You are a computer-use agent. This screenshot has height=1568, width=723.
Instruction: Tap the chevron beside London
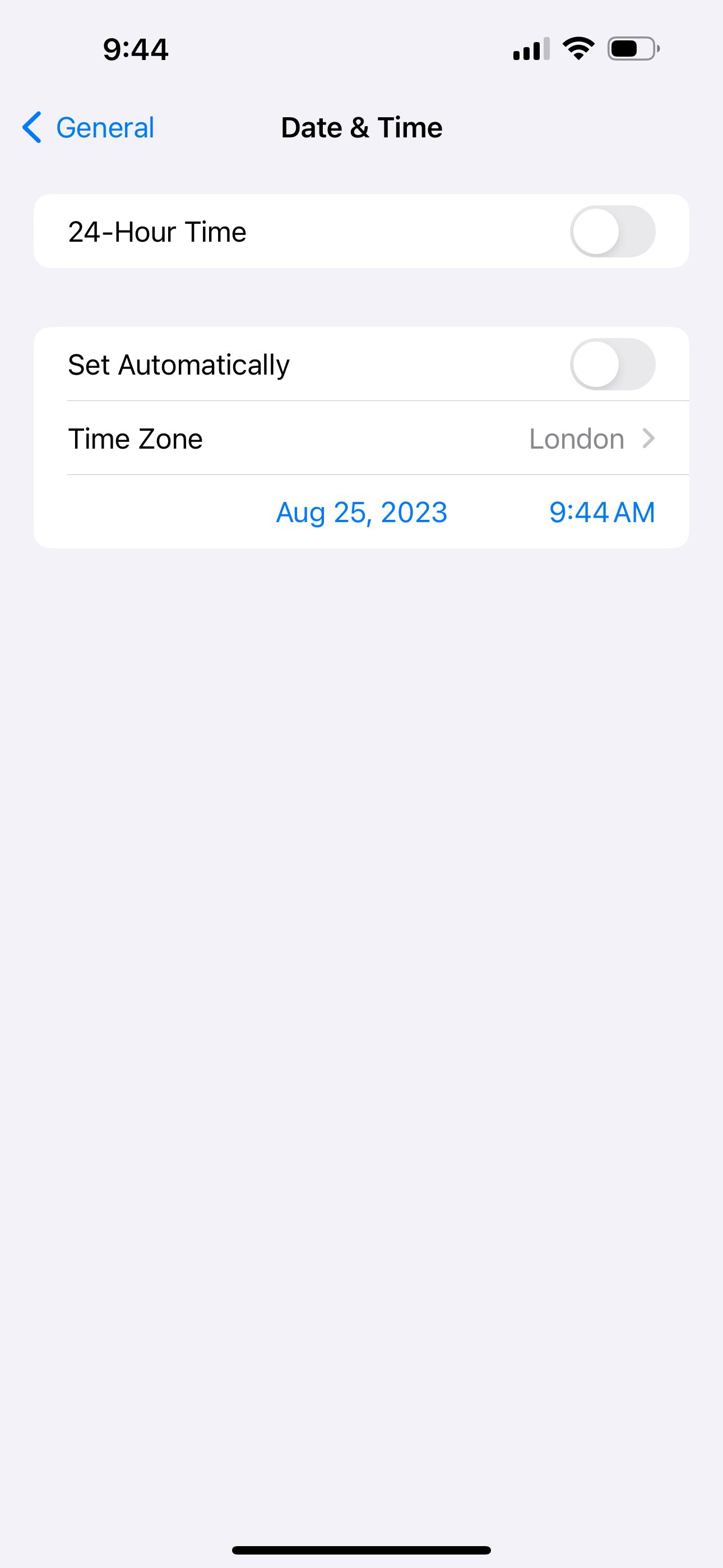pyautogui.click(x=649, y=438)
